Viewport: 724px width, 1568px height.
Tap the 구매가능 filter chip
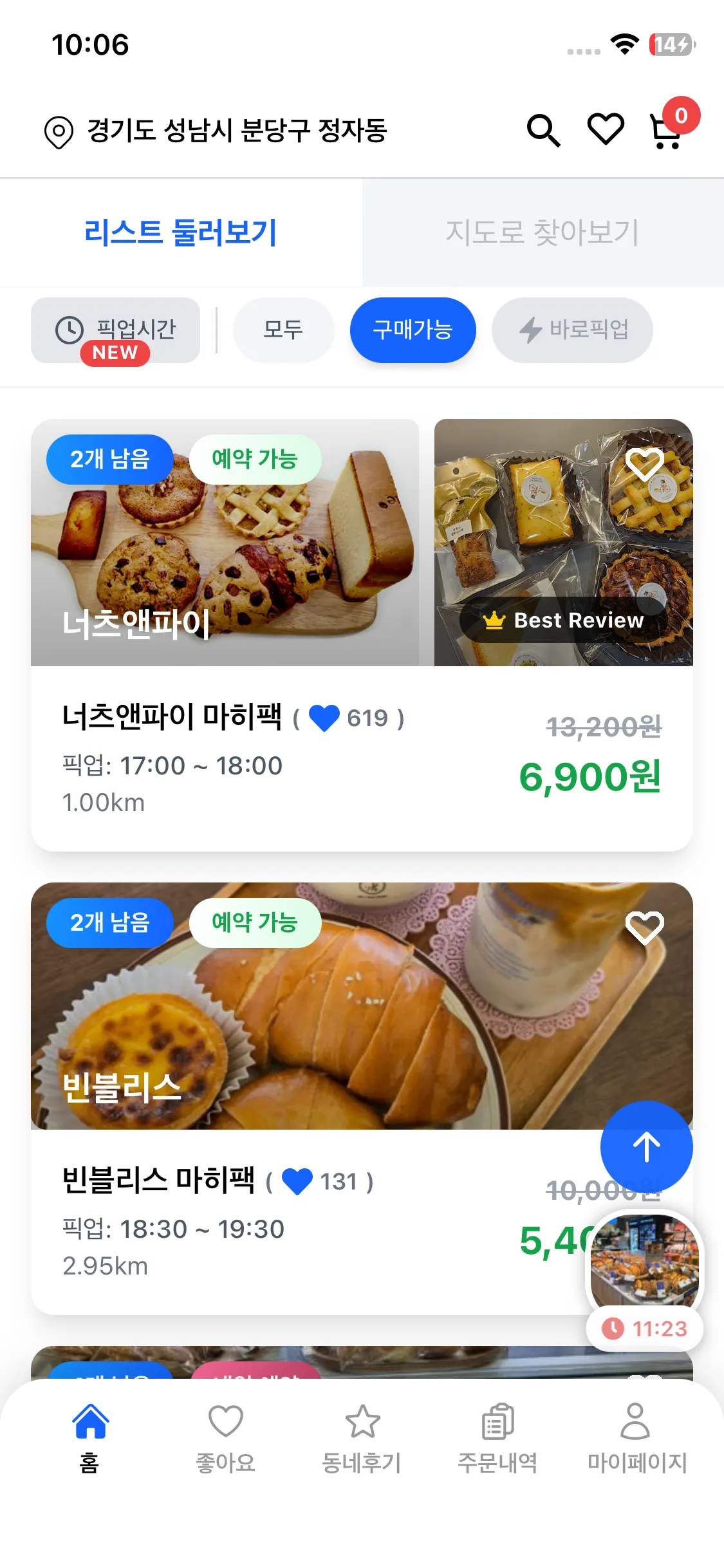tap(413, 330)
